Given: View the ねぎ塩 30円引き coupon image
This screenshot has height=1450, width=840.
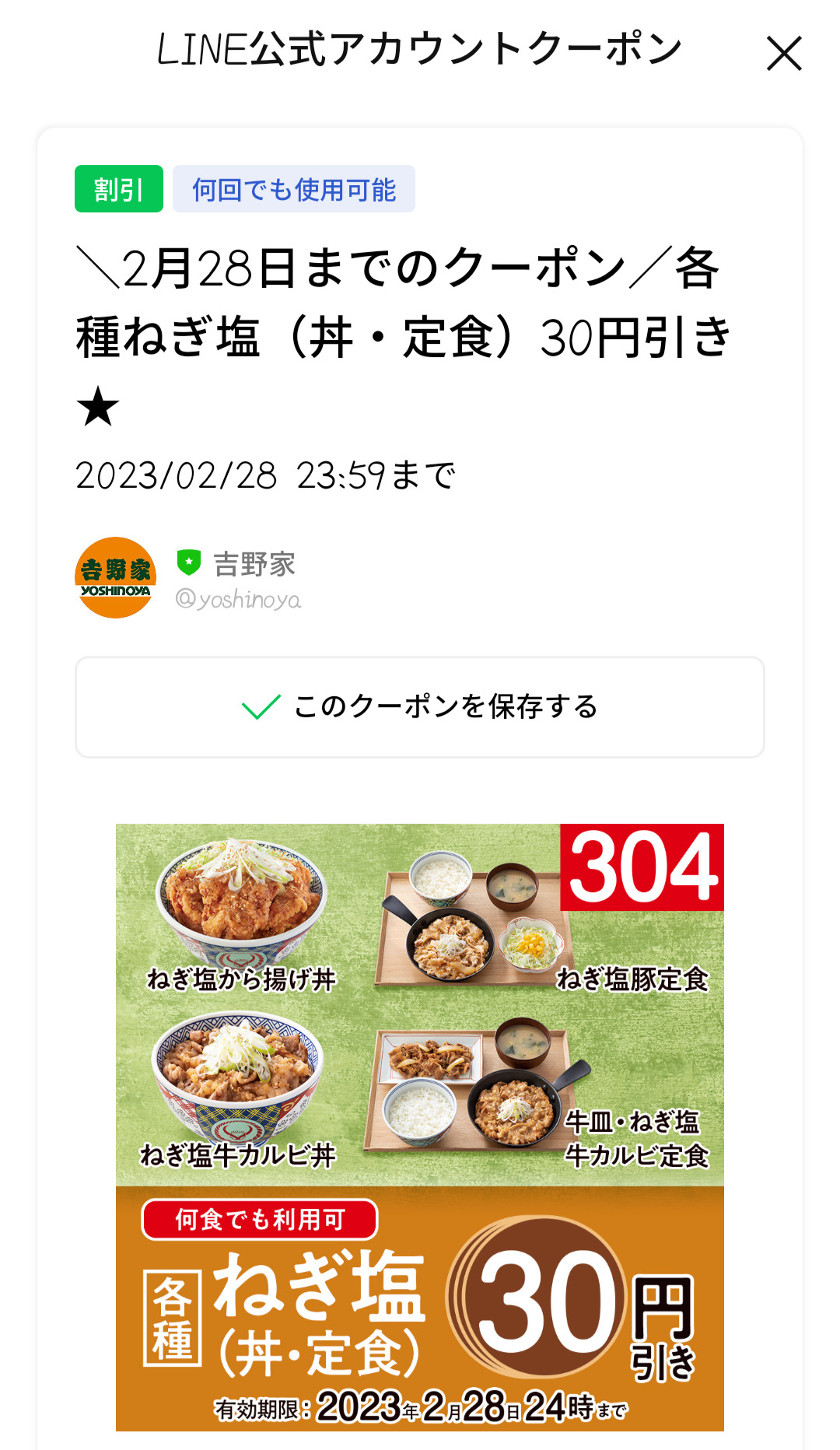Looking at the screenshot, I should [420, 1126].
